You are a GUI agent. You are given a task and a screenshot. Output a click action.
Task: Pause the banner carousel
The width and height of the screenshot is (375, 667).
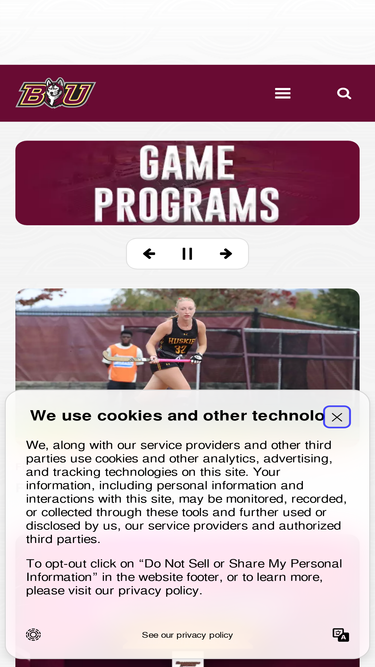tap(187, 254)
